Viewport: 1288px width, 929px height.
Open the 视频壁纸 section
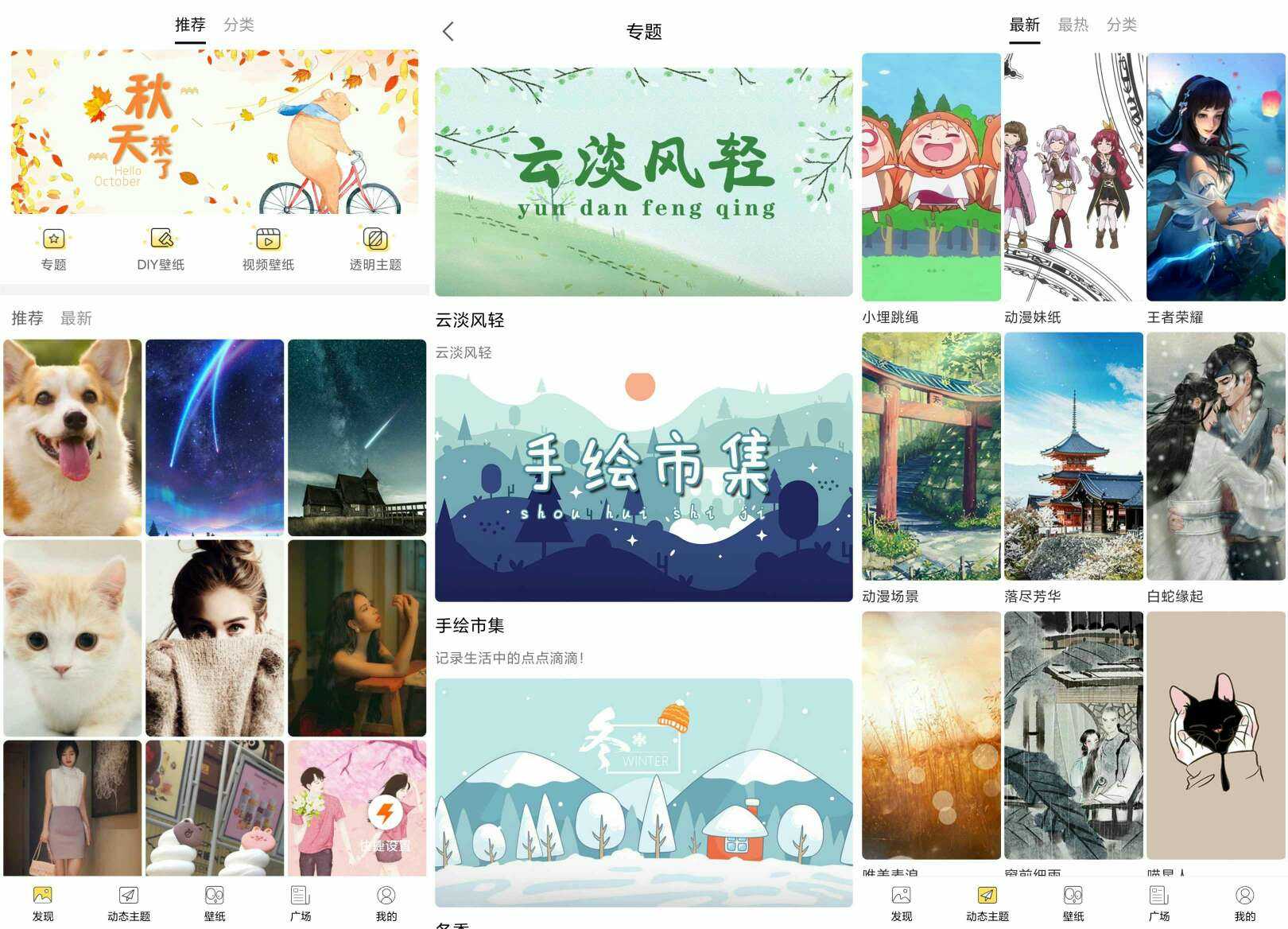coord(268,247)
